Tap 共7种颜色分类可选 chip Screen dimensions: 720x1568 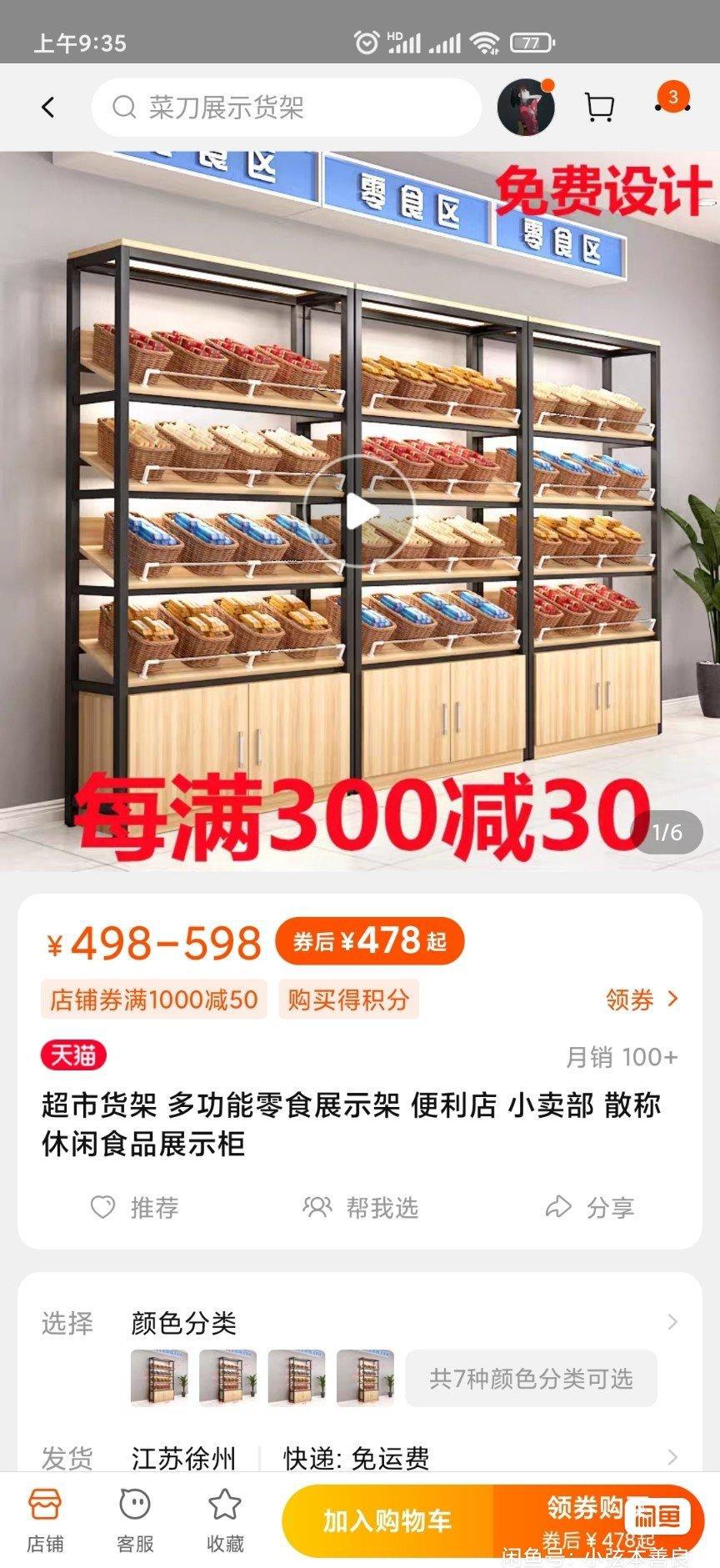coord(531,1379)
